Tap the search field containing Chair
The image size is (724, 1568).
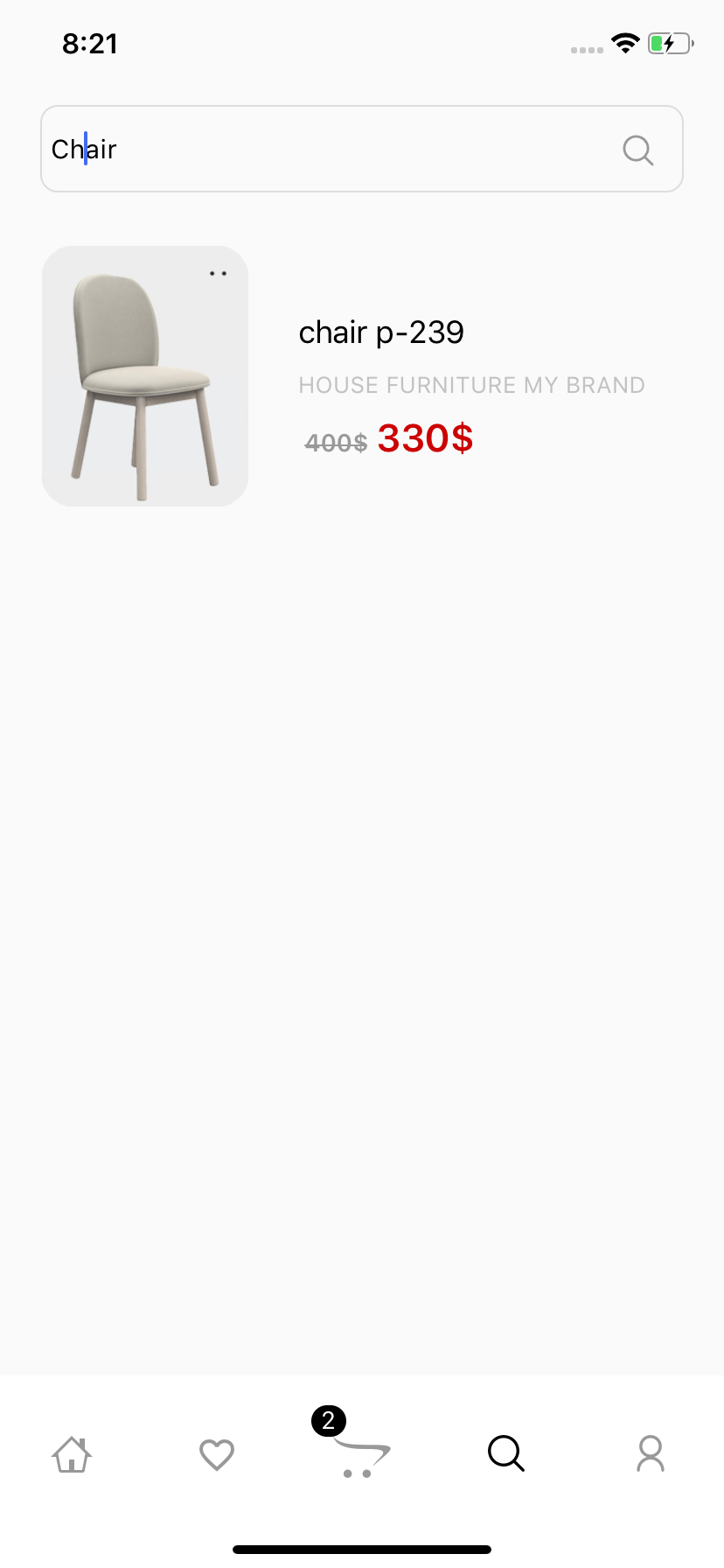pos(332,150)
